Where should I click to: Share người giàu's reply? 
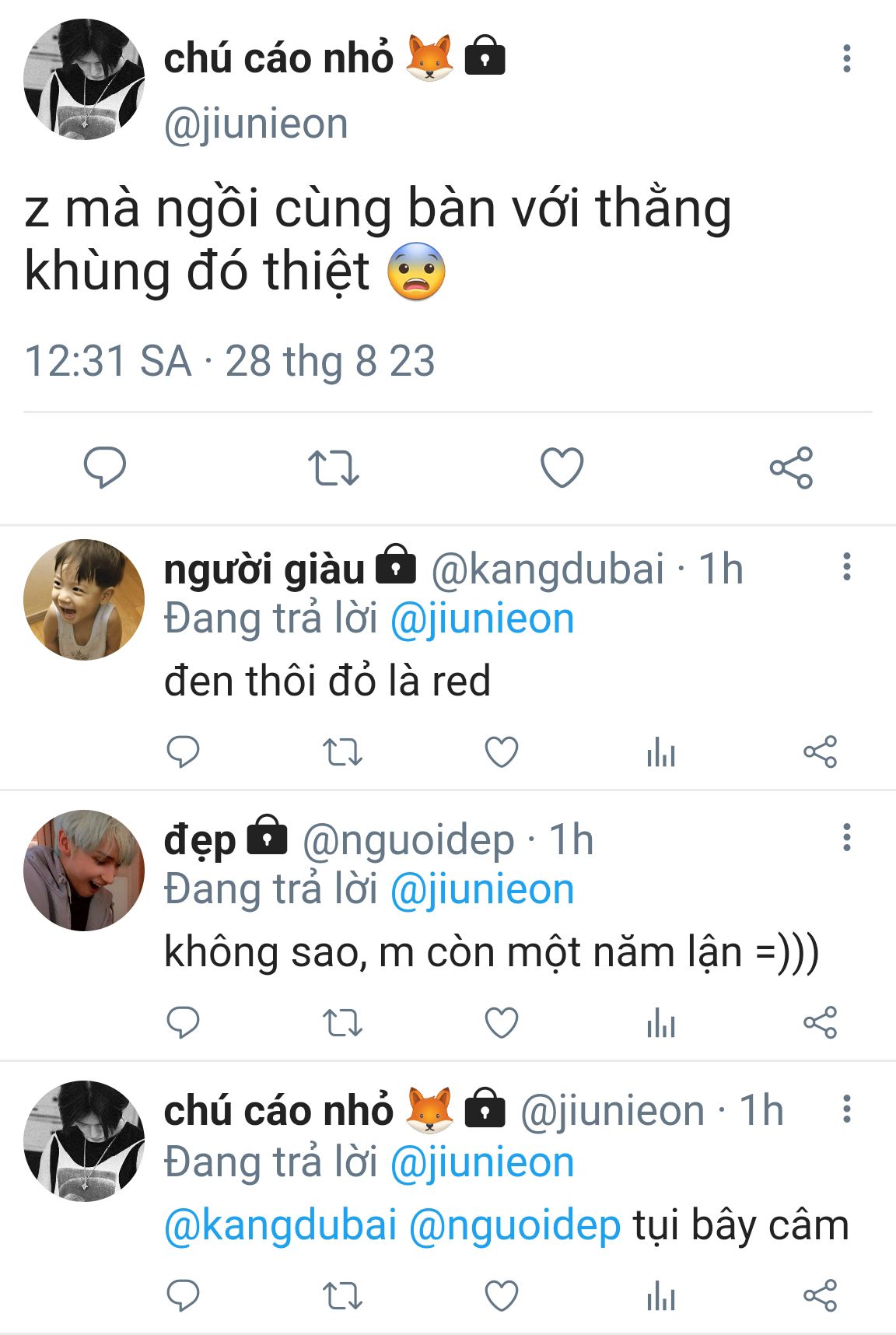pos(820,752)
